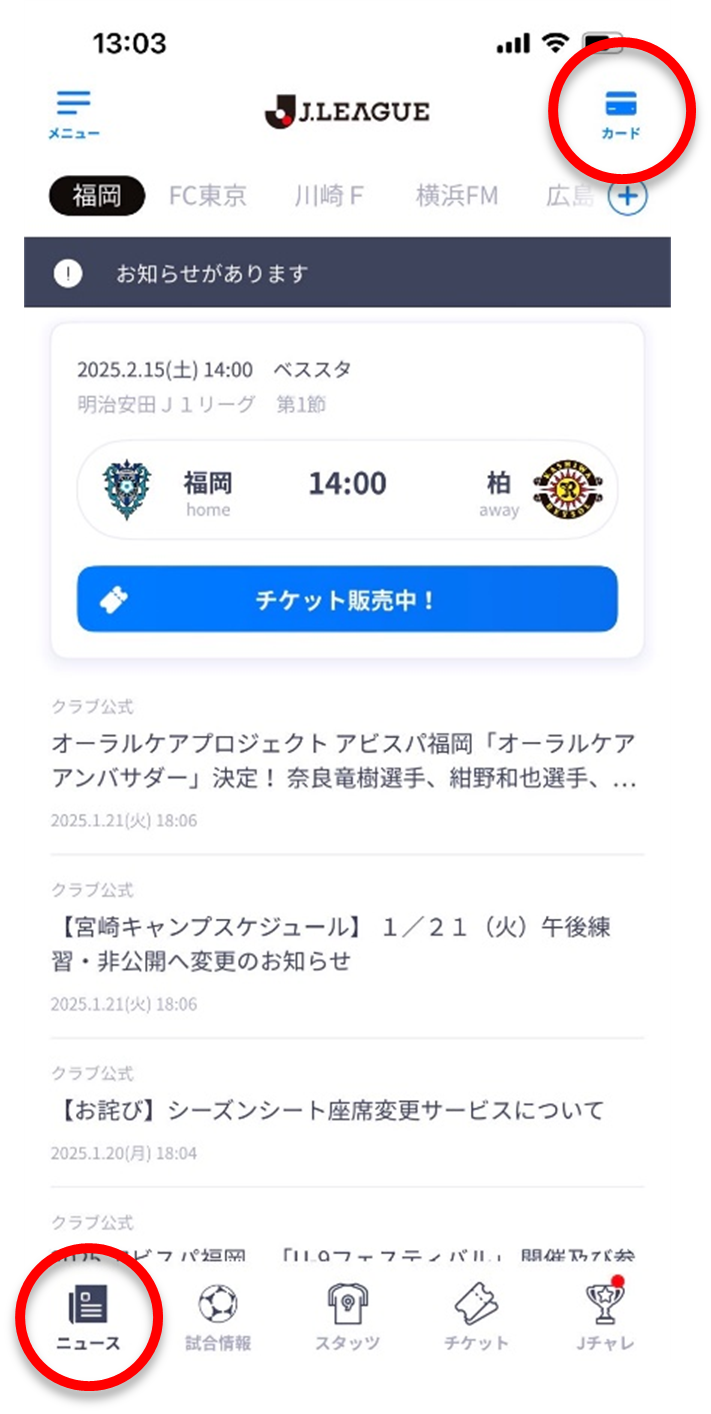Image resolution: width=711 pixels, height=1414 pixels.
Task: Select the 福岡 club tab
Action: [x=97, y=196]
